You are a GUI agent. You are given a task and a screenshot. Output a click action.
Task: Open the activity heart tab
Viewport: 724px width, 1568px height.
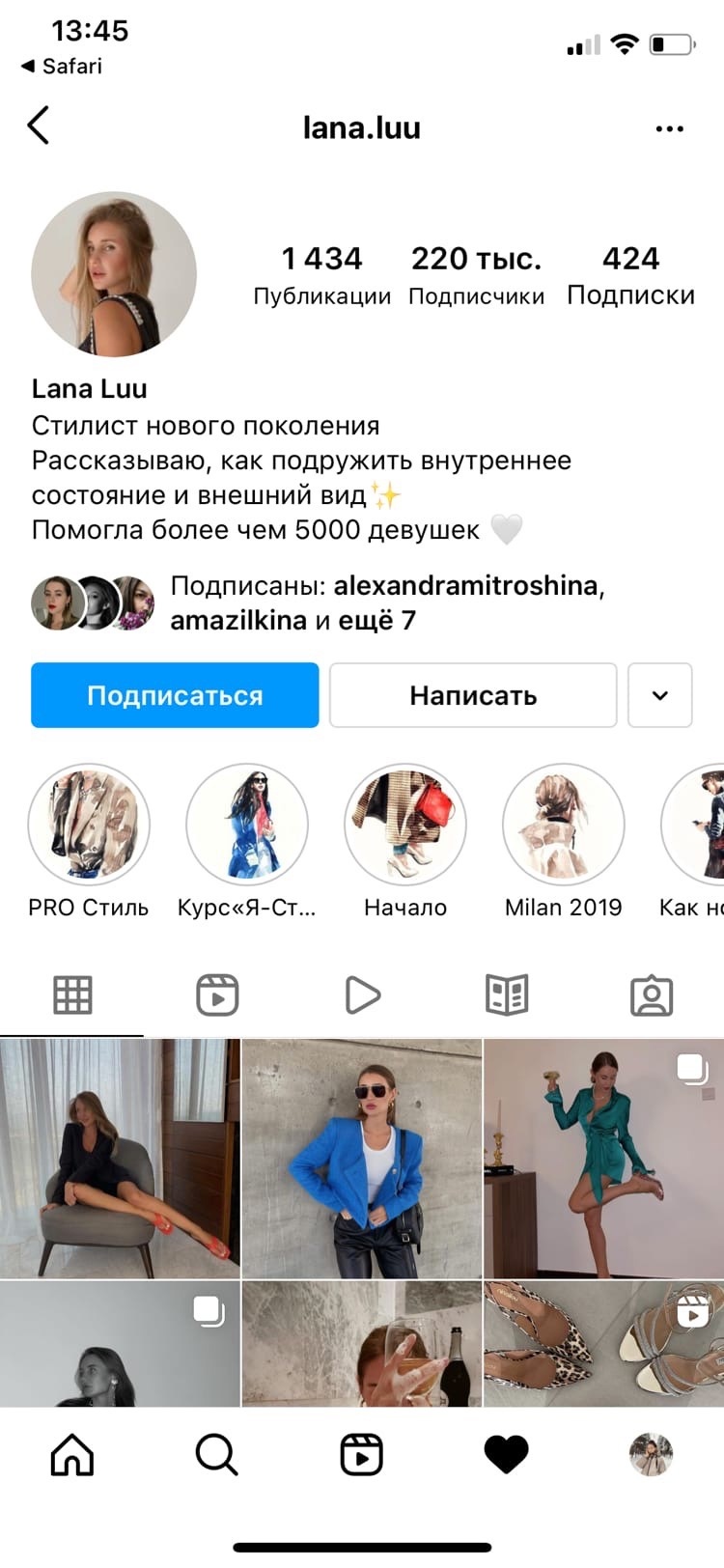pos(506,1454)
